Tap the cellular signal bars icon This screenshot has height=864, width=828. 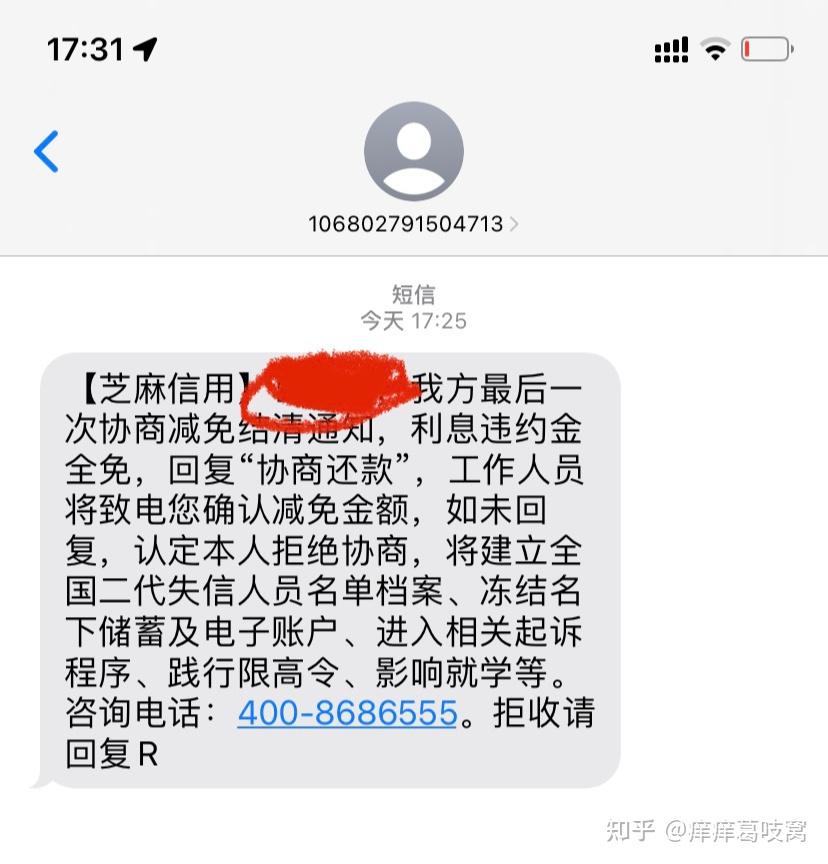coord(671,48)
